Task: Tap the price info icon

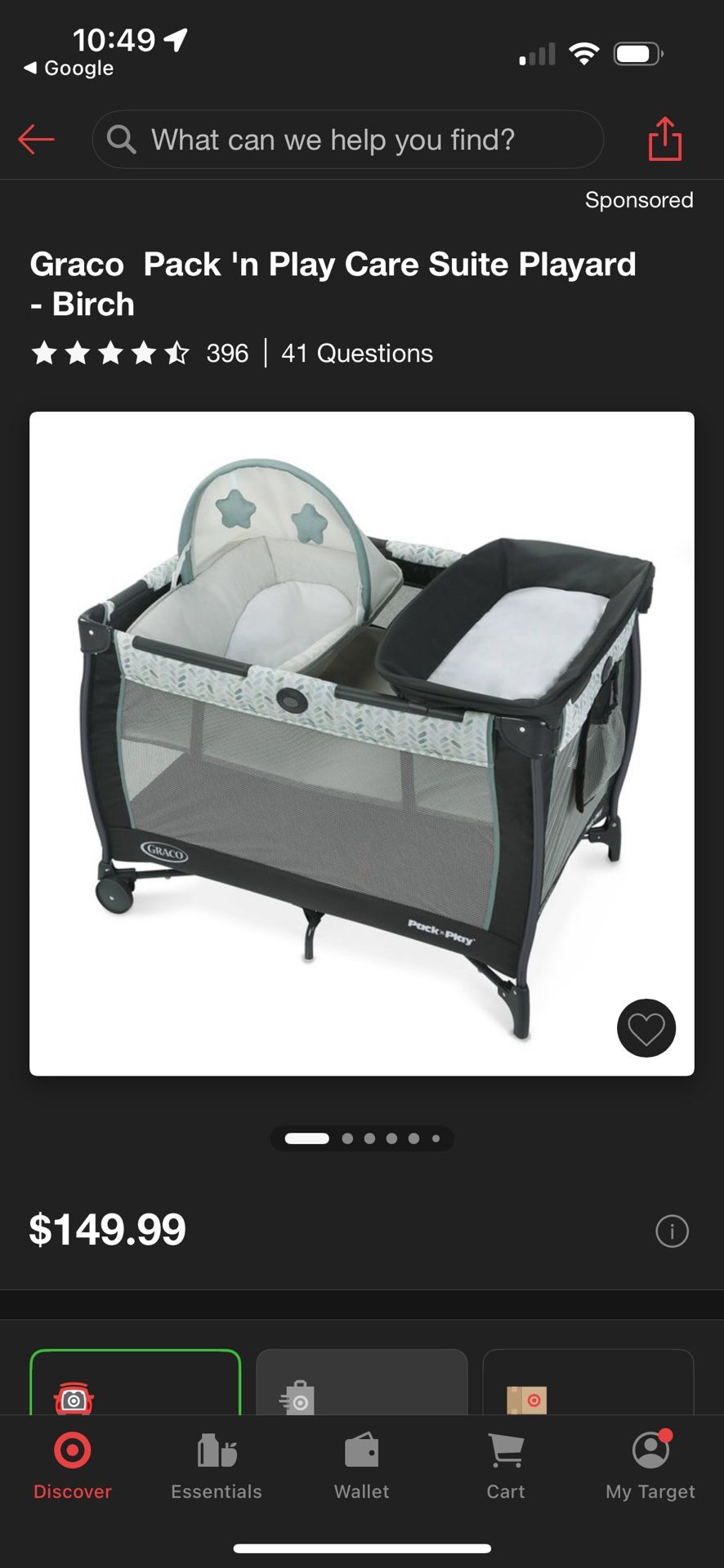Action: (x=673, y=1231)
